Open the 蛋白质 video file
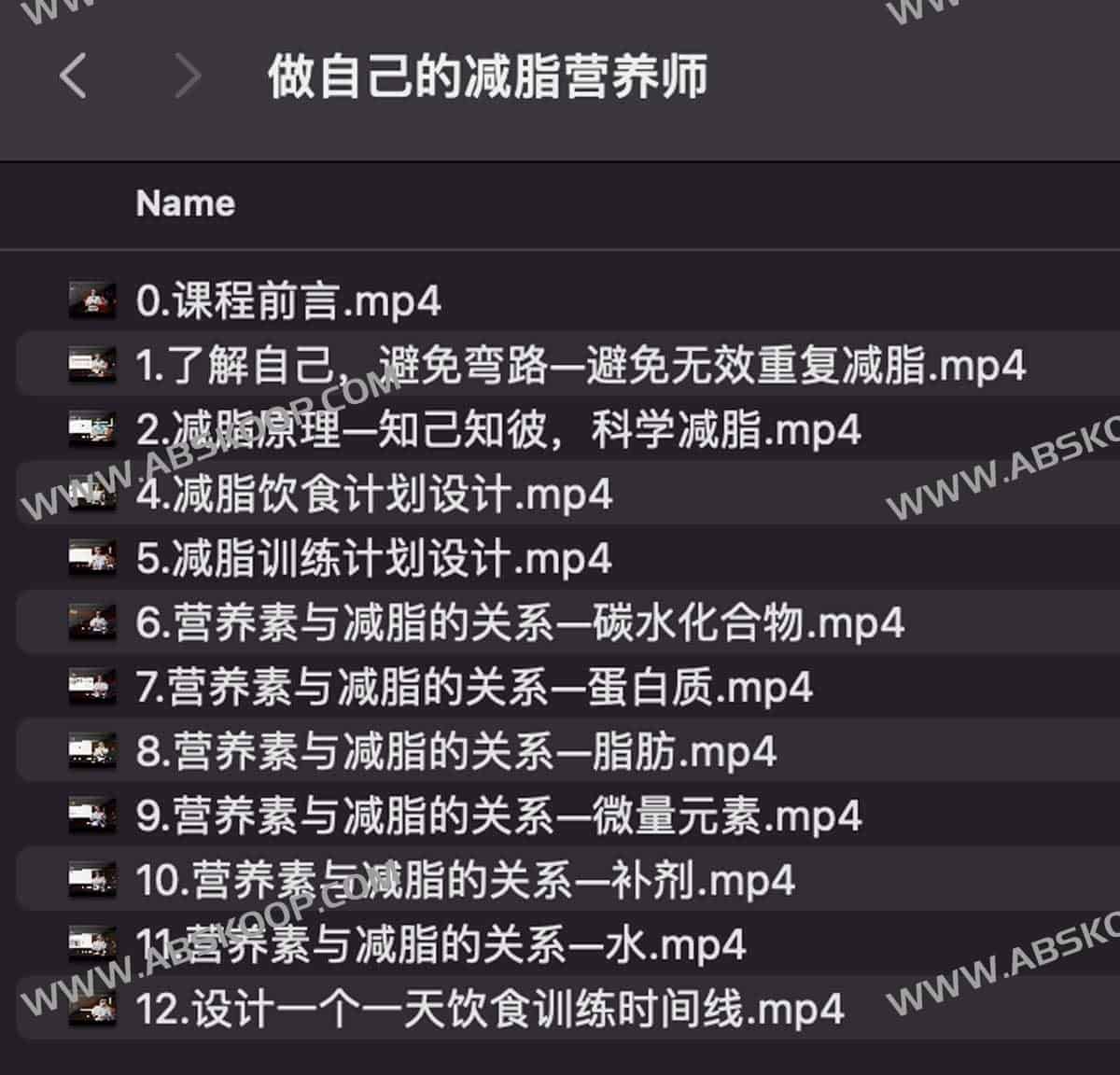The height and width of the screenshot is (1075, 1120). [474, 688]
